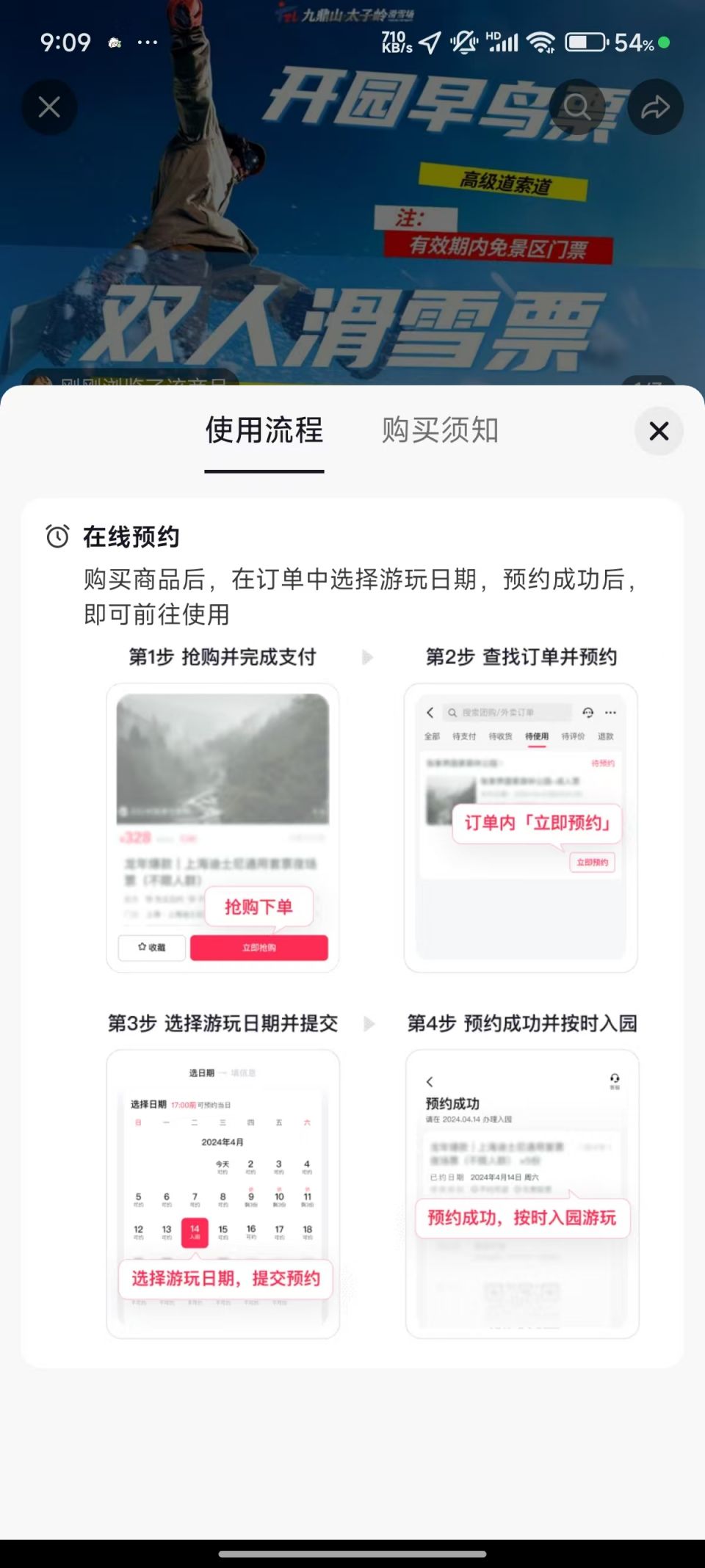Select the 使用流程 tab
The image size is (705, 1568).
pos(264,430)
